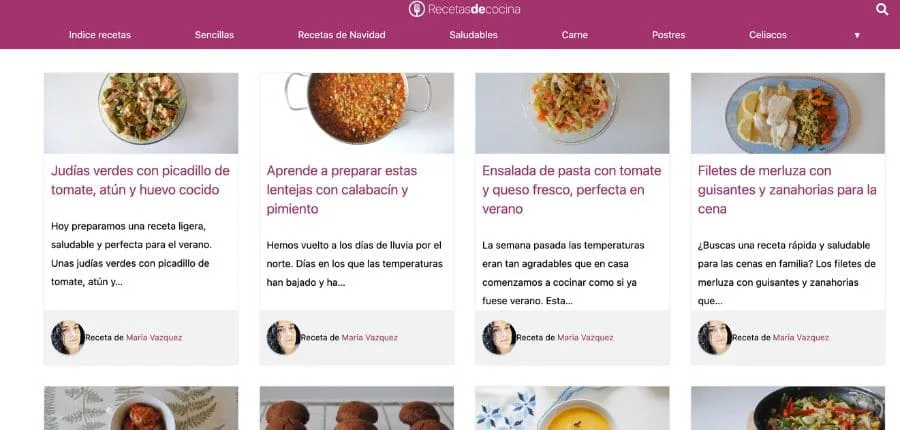Screen dimensions: 900x430
Task: Open María Vazquez's profile under Judías verdes
Action: point(154,338)
